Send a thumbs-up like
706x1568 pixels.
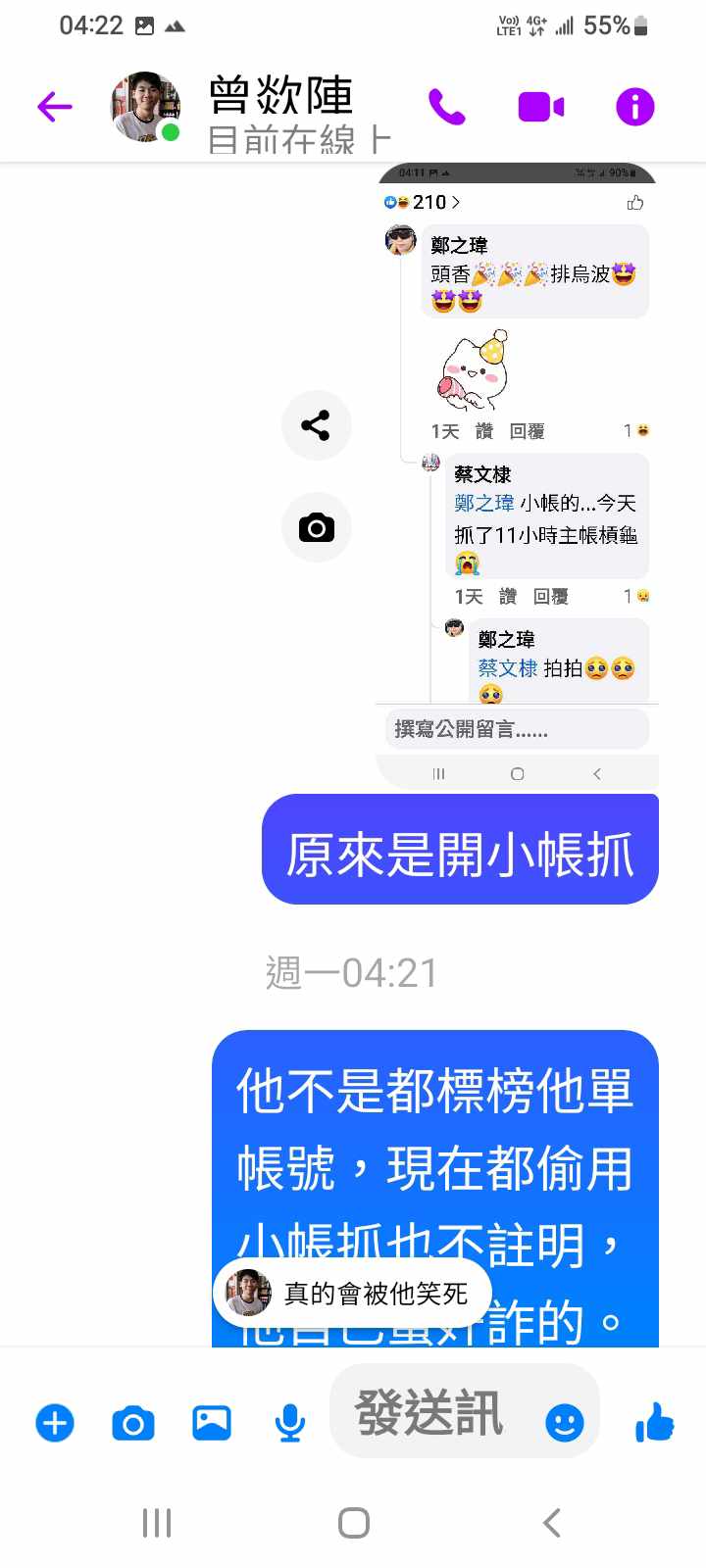(655, 1423)
